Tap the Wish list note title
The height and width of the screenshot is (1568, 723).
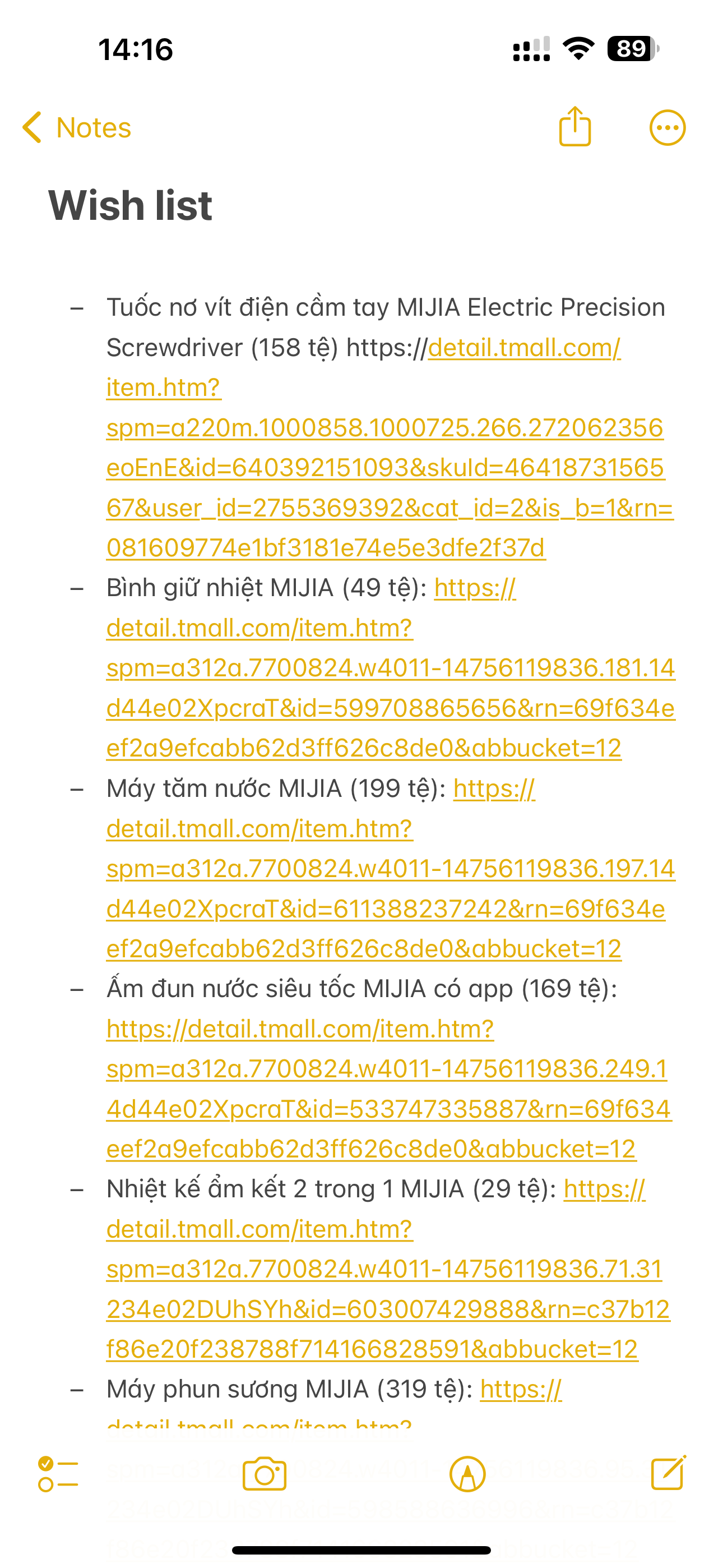click(x=129, y=206)
